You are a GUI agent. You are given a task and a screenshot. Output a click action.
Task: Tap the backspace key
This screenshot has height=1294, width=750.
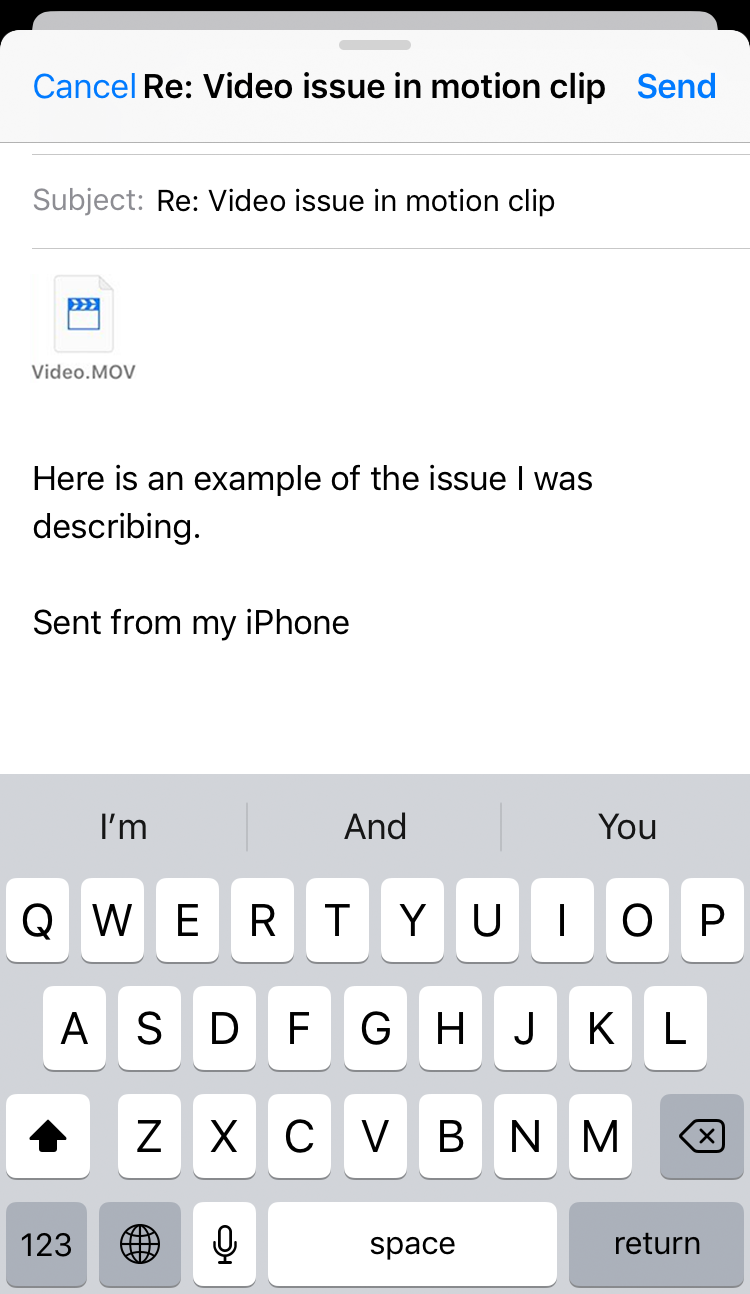coord(702,1136)
